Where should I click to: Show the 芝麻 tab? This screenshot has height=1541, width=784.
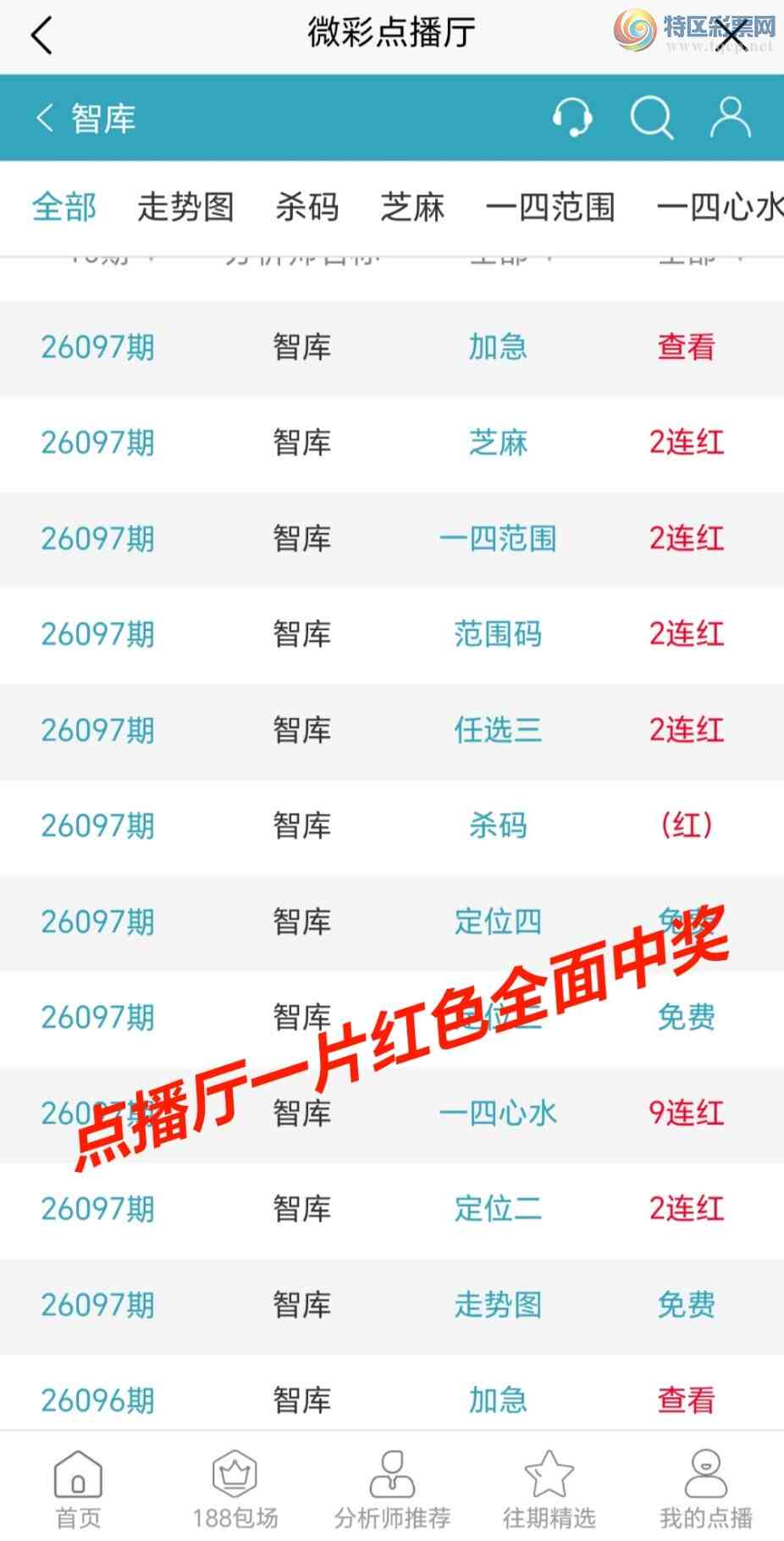point(412,207)
